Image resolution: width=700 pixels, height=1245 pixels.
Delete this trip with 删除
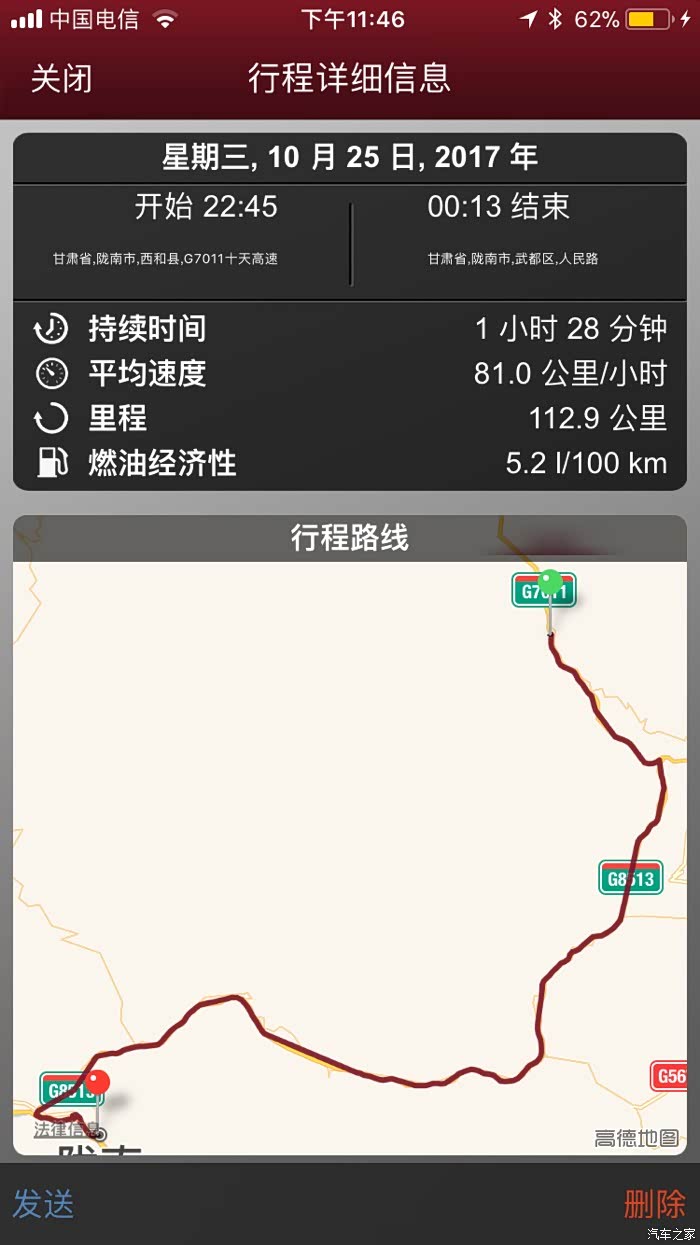pos(655,1203)
